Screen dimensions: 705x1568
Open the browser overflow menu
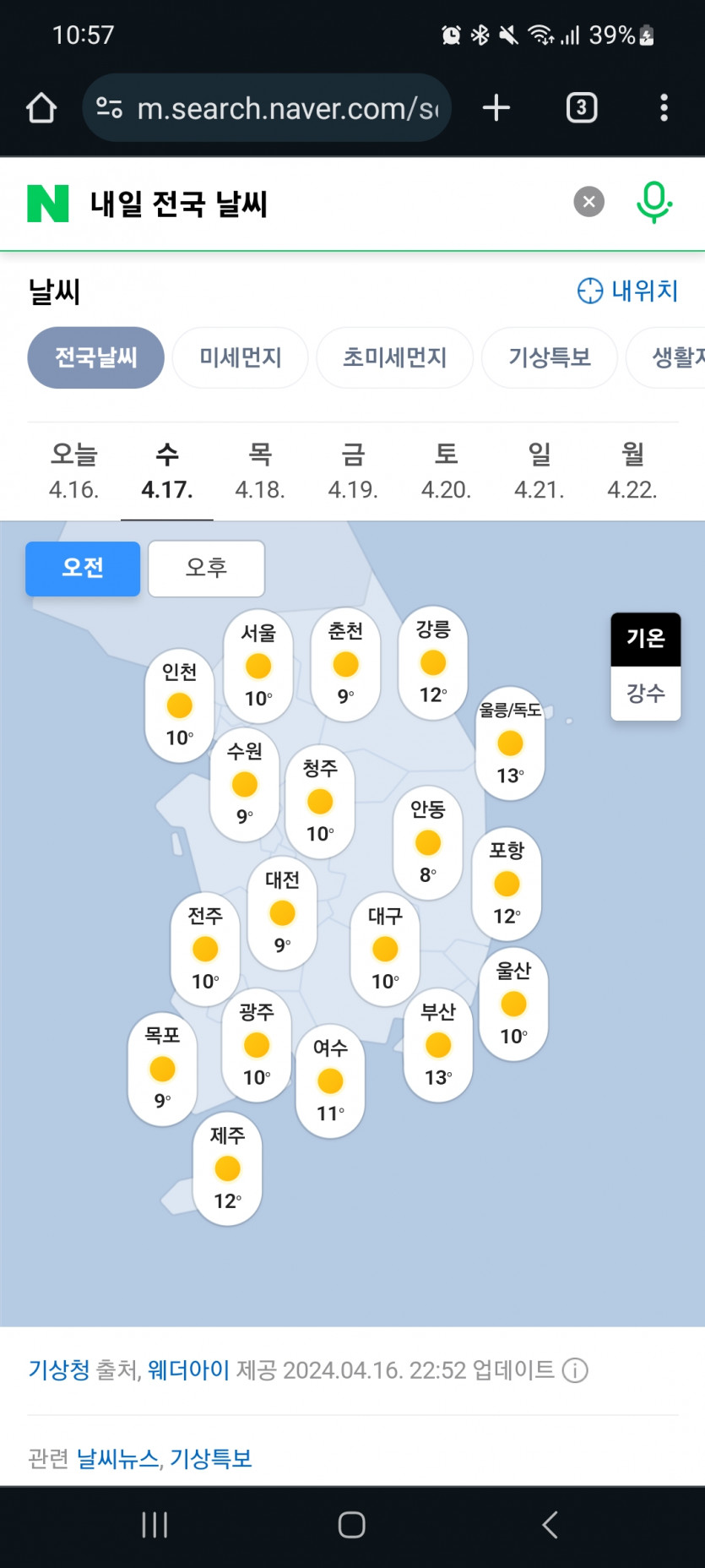pyautogui.click(x=664, y=108)
